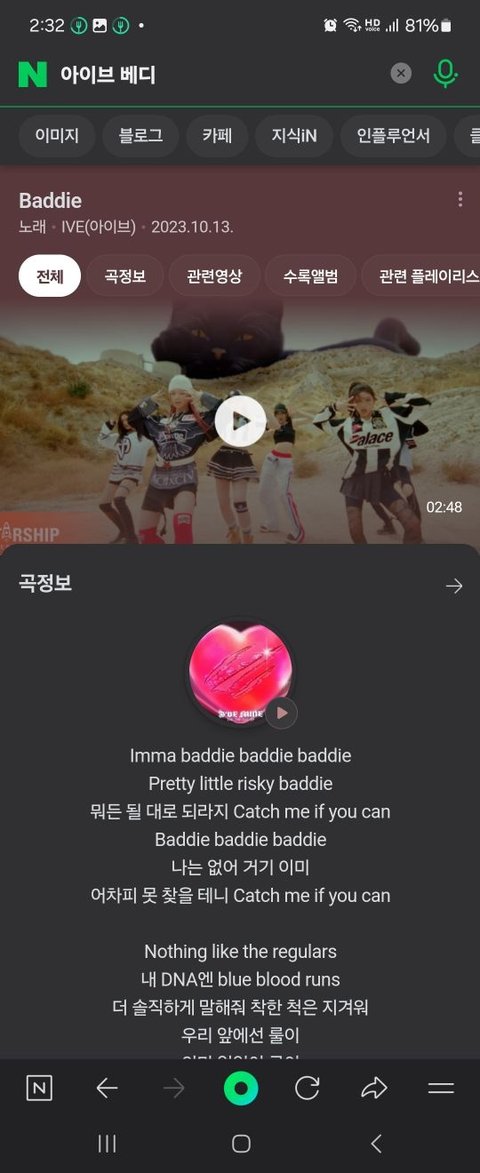The height and width of the screenshot is (1173, 480).
Task: Switch to the 카페 tab
Action: pos(217,135)
